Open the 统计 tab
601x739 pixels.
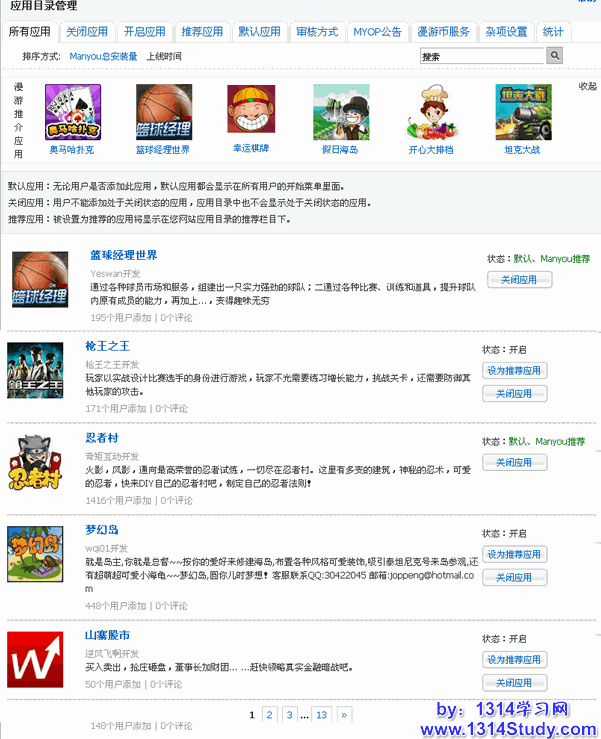553,32
